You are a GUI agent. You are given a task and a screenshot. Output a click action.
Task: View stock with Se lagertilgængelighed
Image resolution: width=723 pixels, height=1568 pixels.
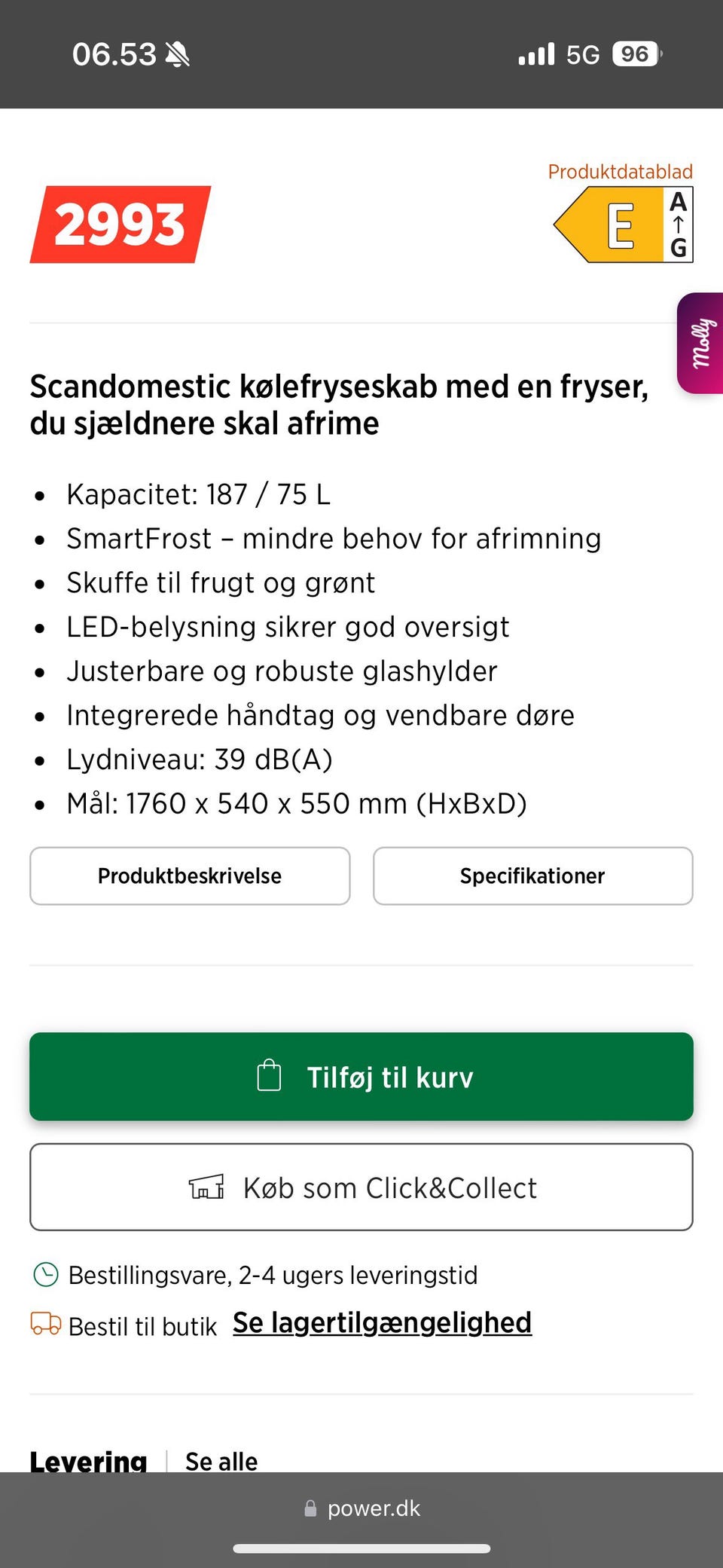point(383,1322)
